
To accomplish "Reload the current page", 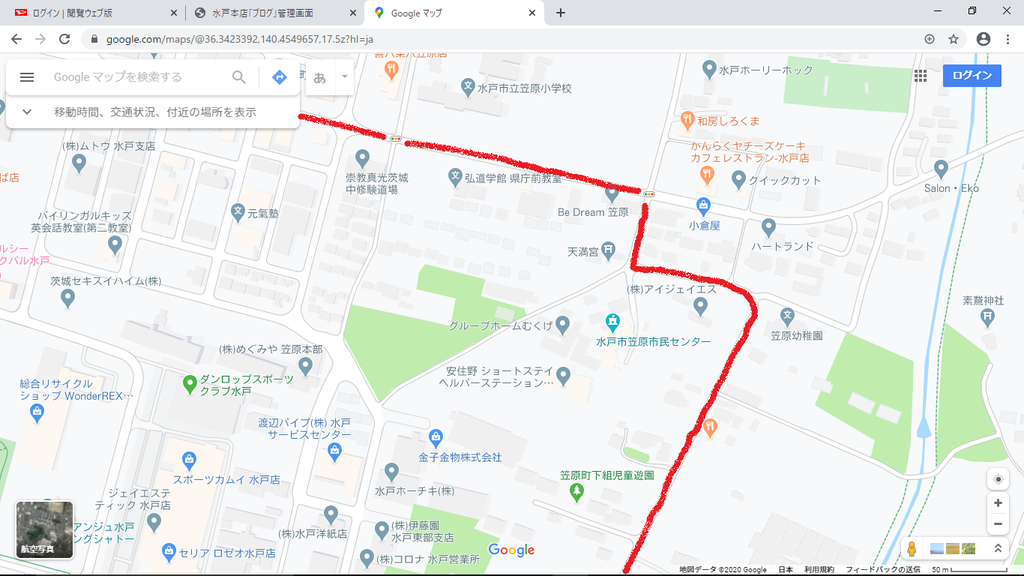I will 65,39.
